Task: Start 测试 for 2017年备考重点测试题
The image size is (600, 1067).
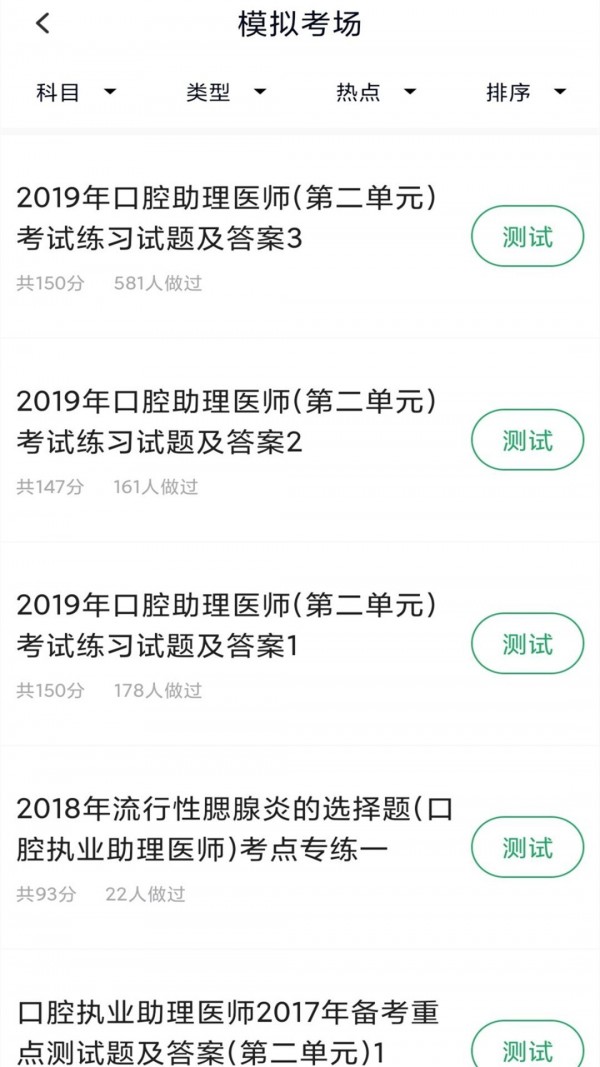Action: (527, 1048)
